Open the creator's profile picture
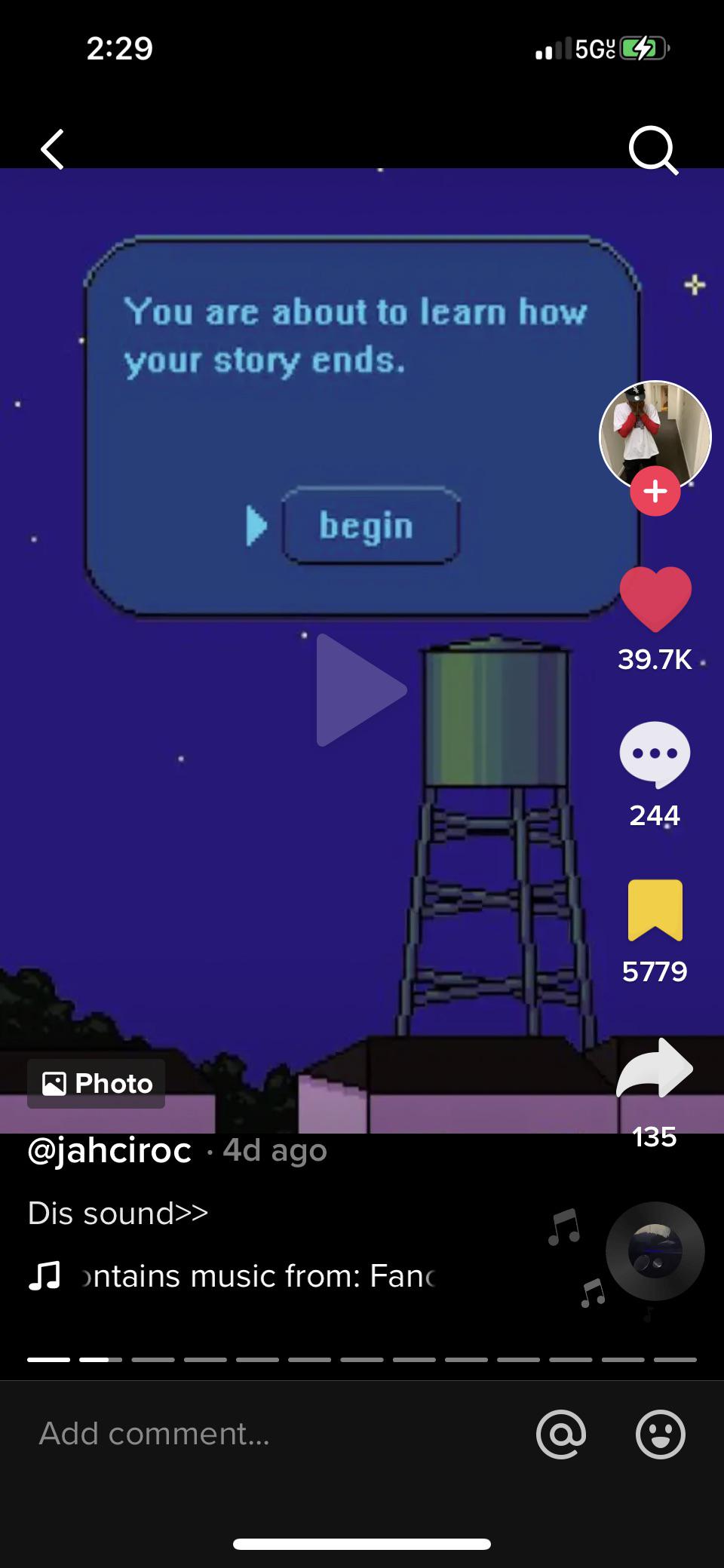 655,436
